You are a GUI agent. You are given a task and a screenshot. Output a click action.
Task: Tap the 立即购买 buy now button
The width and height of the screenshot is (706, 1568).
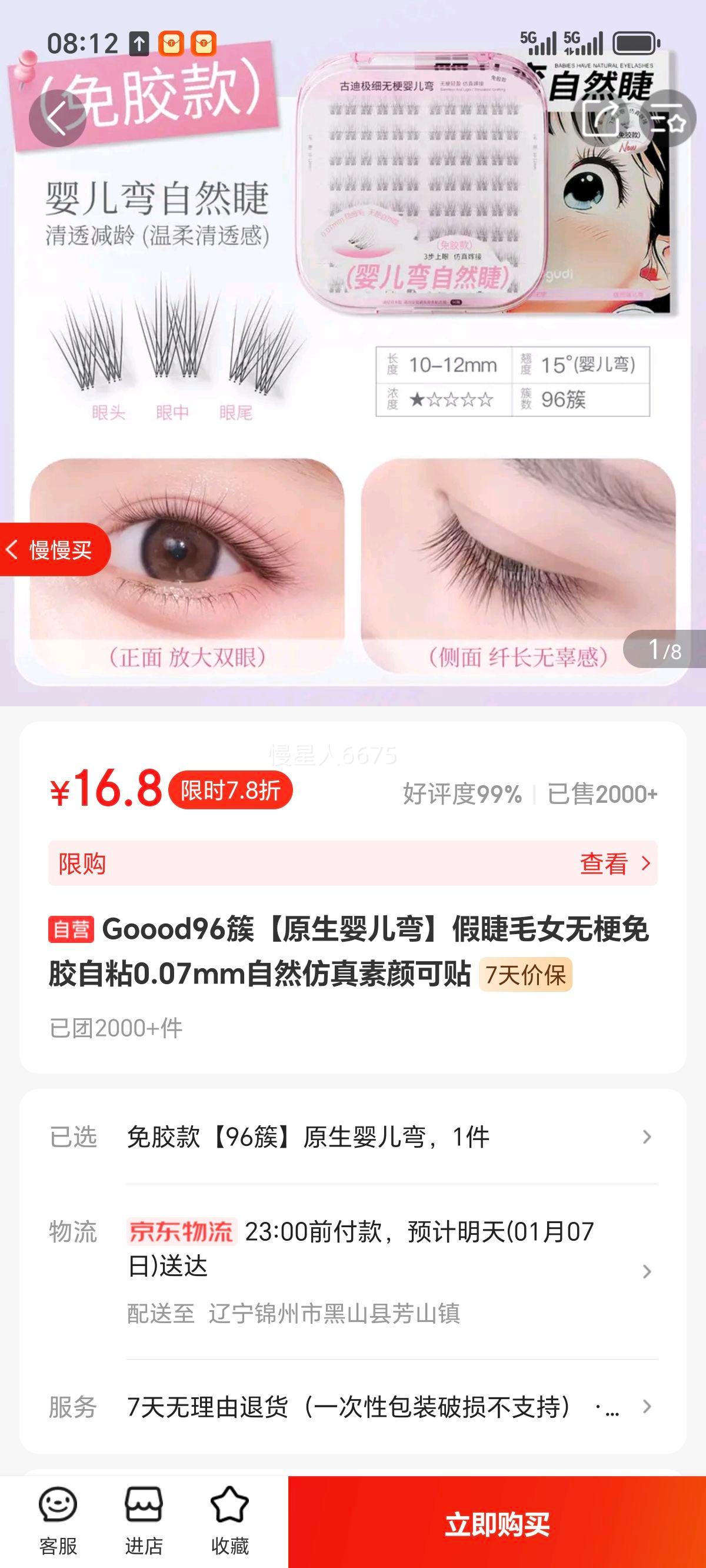click(x=497, y=1524)
